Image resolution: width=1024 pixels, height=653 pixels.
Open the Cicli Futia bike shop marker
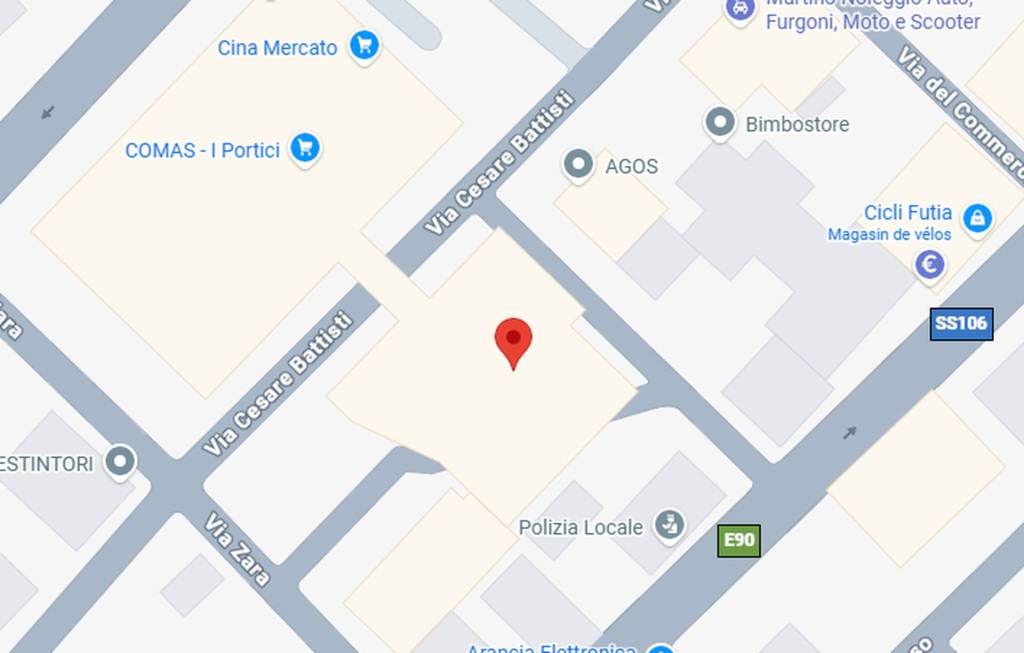977,217
